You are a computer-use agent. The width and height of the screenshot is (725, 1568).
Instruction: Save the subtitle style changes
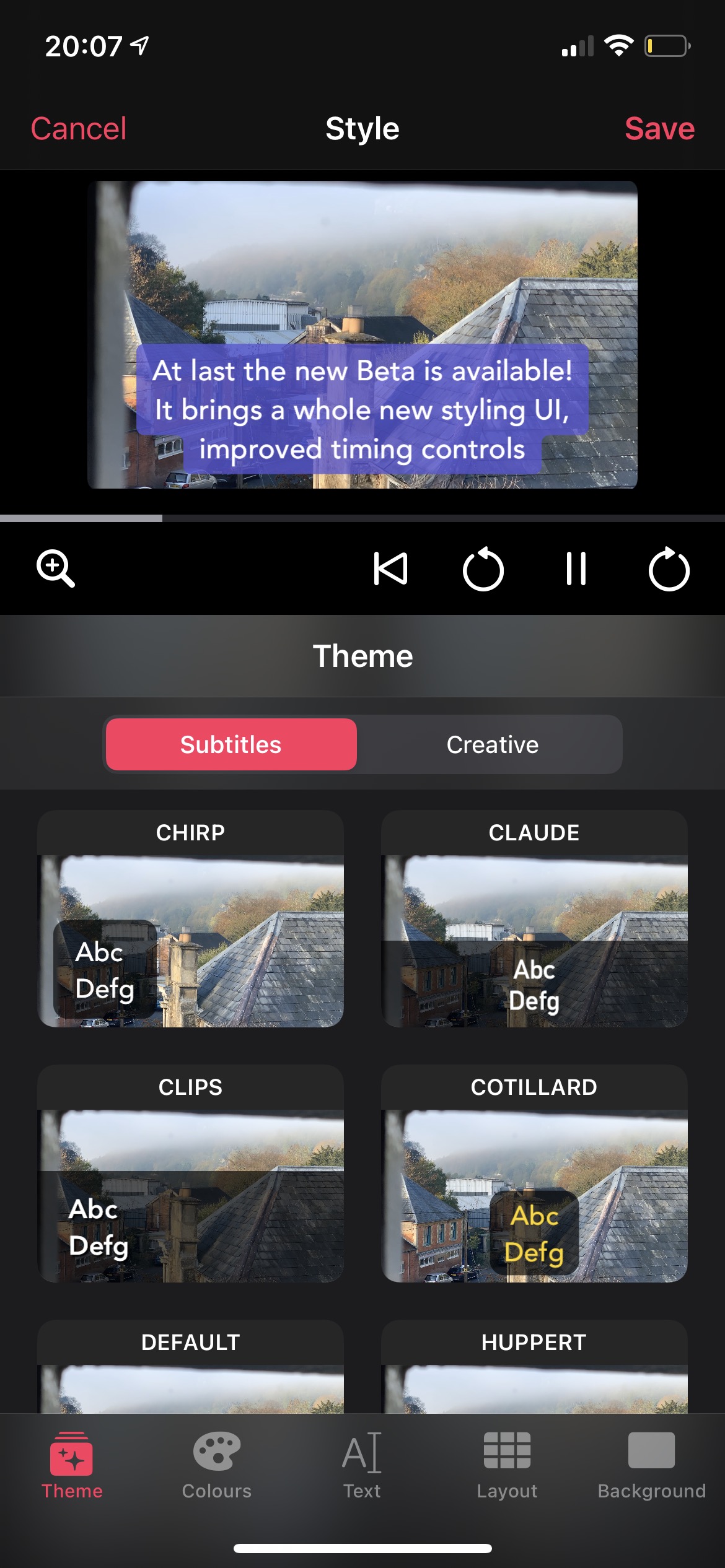pos(660,129)
